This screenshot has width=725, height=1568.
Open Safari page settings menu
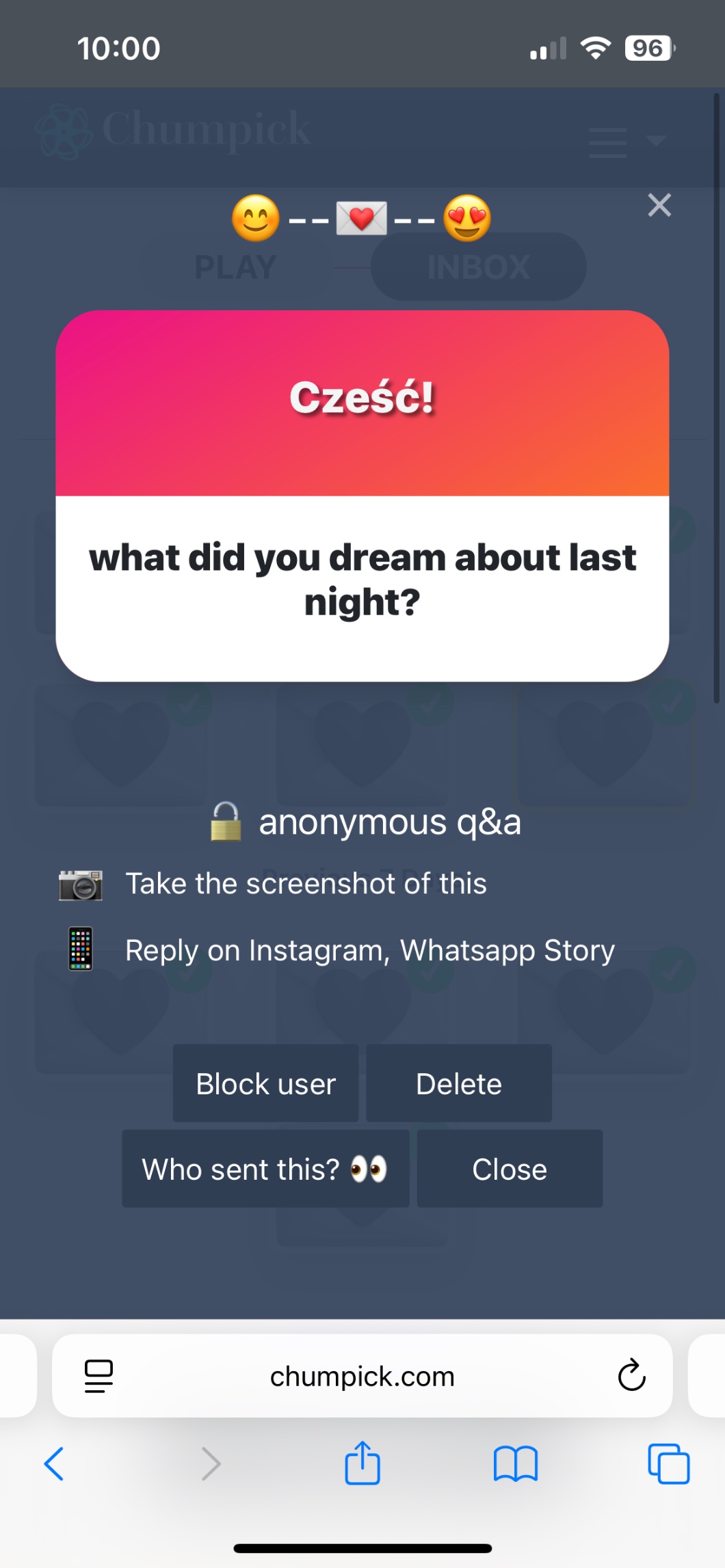coord(98,1375)
